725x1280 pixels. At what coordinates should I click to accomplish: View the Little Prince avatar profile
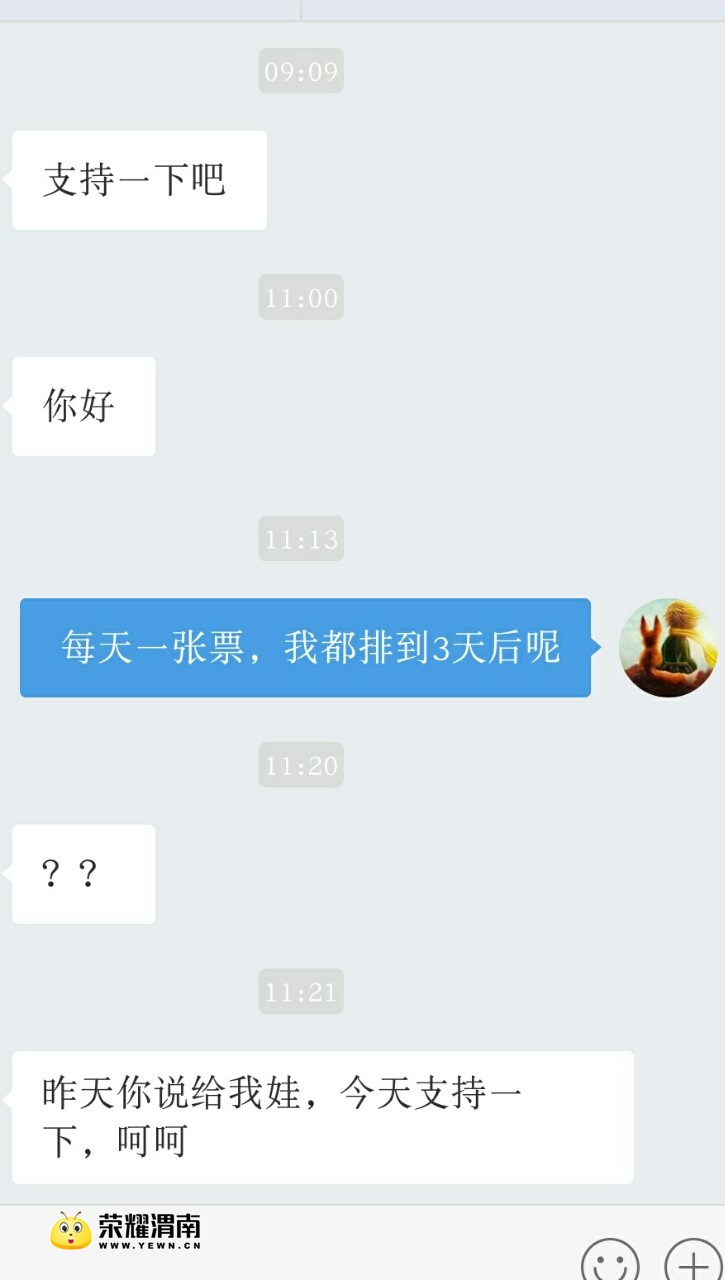click(x=668, y=647)
